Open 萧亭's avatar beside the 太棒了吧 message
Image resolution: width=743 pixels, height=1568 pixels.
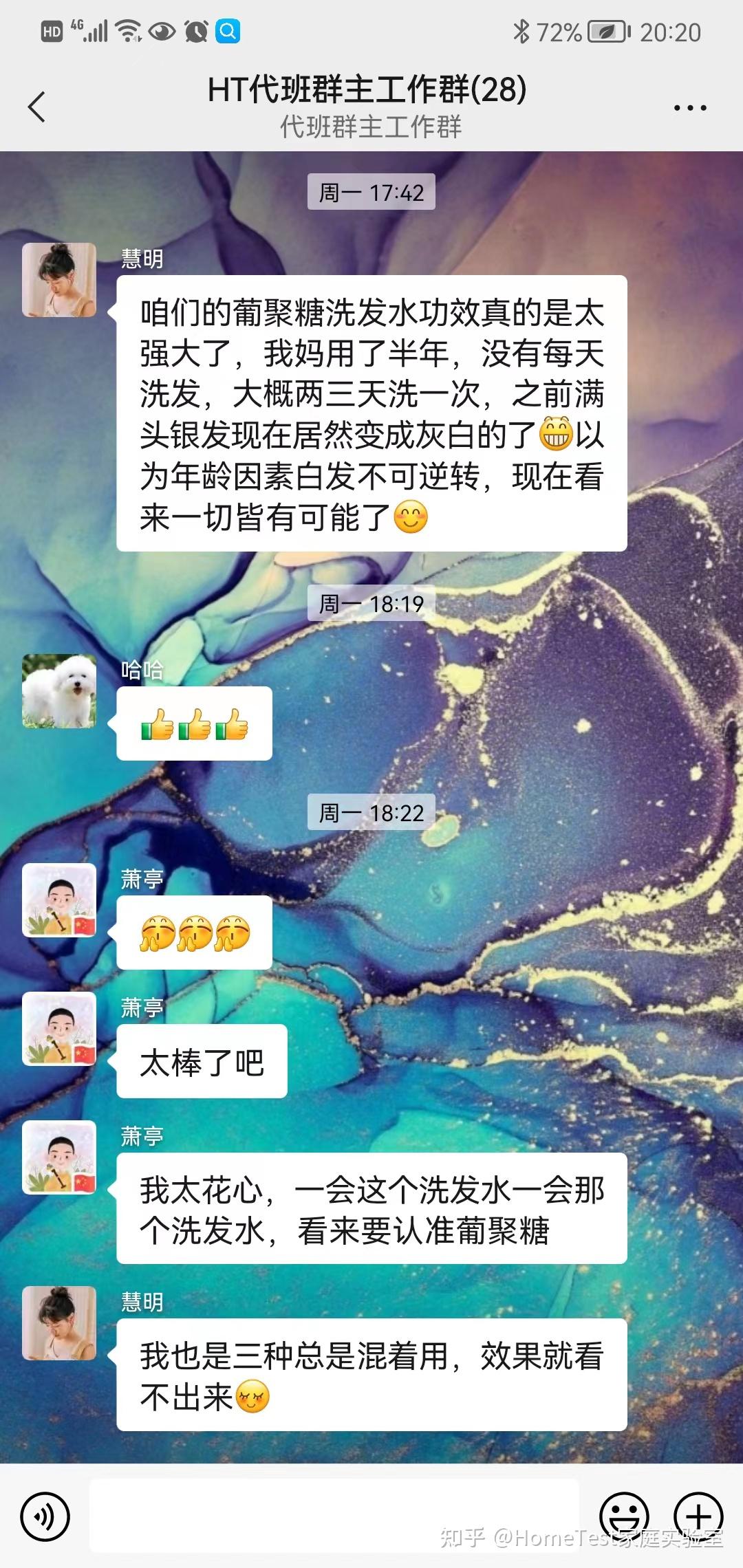coord(59,1028)
